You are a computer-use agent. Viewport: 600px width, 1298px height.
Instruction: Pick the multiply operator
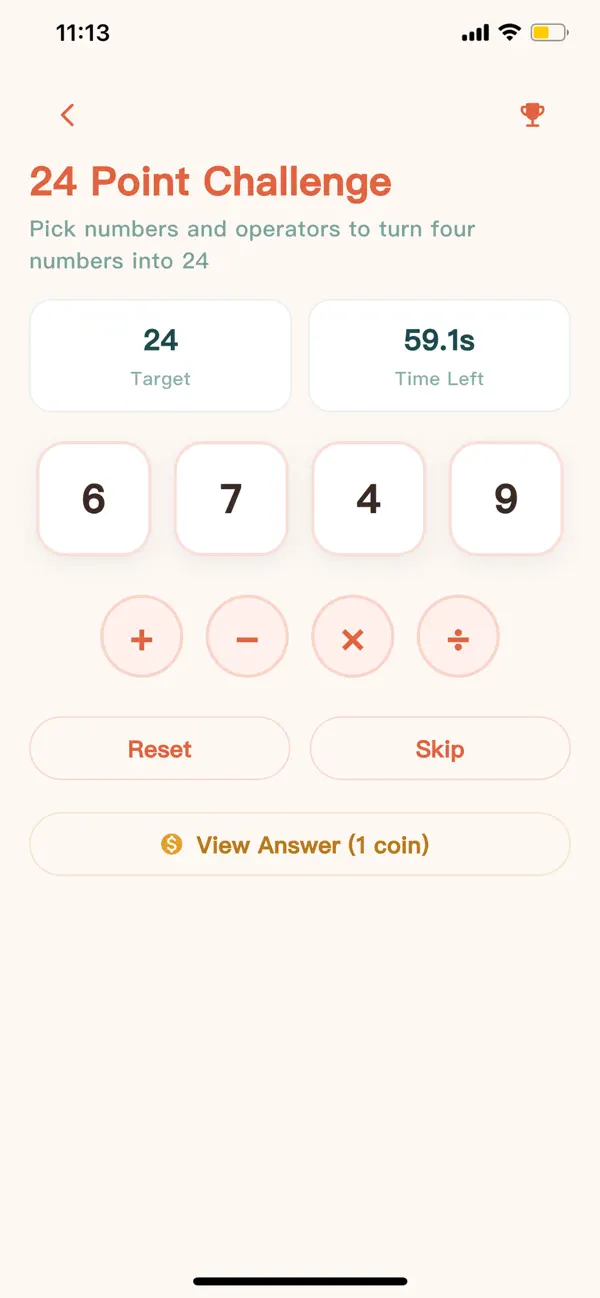click(x=353, y=637)
